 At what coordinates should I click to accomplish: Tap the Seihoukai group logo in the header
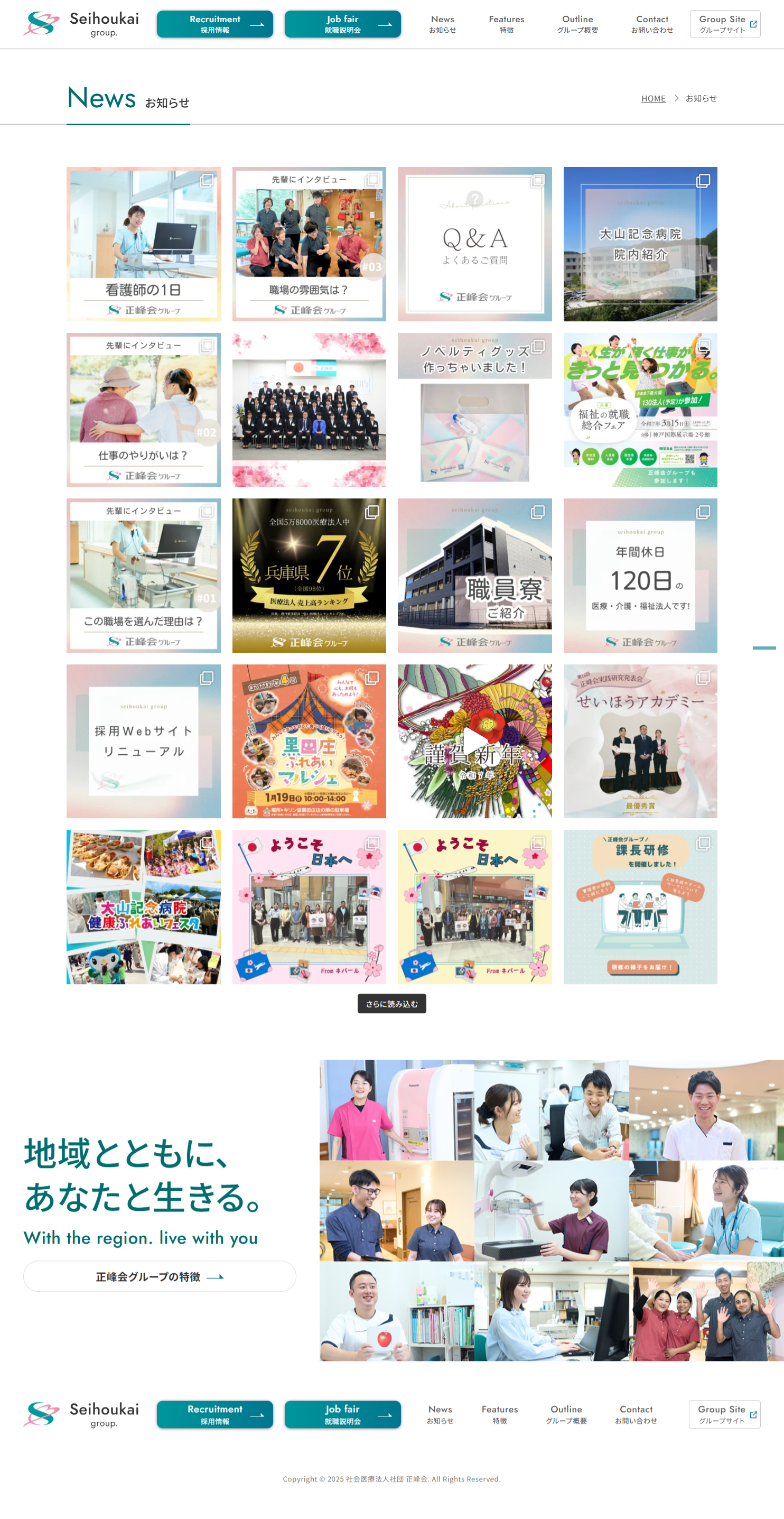[x=81, y=24]
